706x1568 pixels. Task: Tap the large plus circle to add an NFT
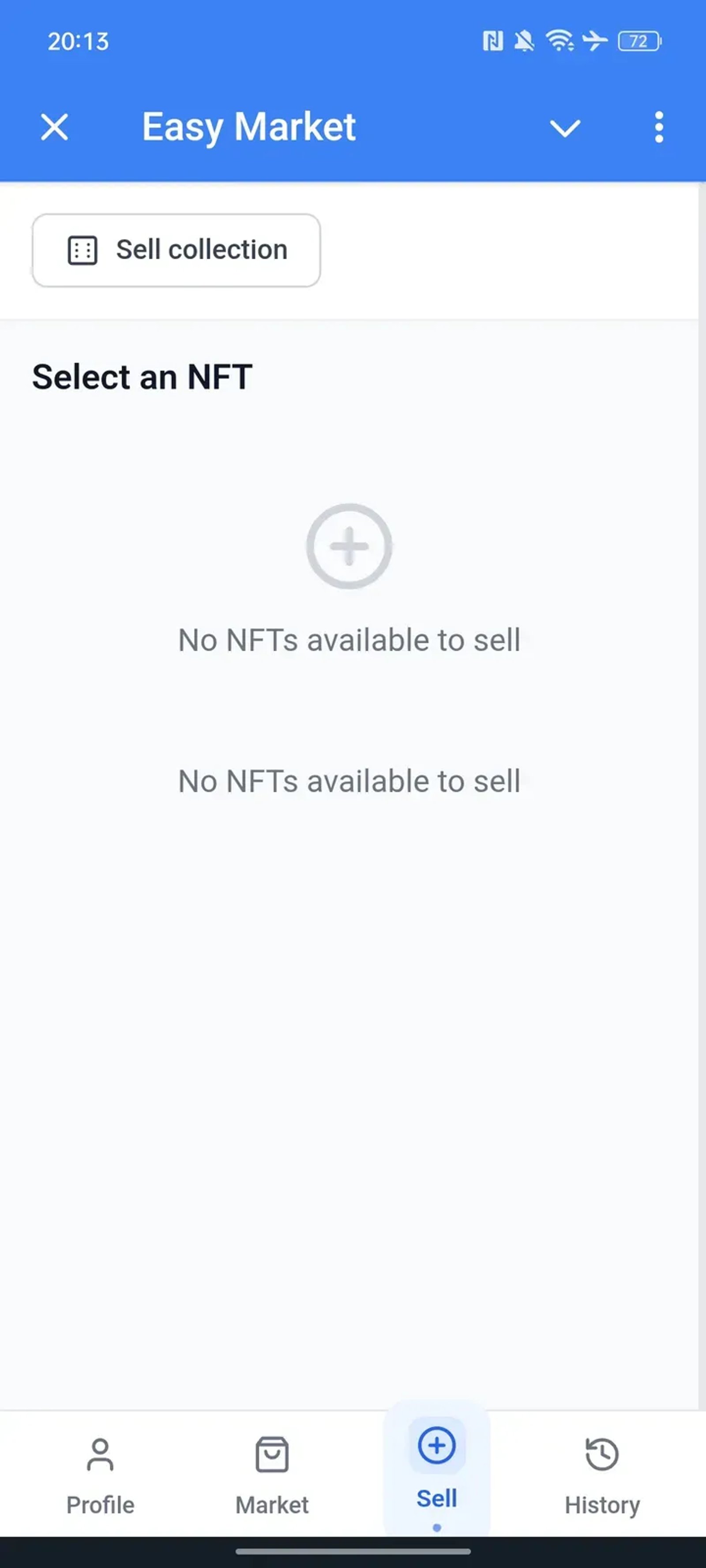(350, 546)
